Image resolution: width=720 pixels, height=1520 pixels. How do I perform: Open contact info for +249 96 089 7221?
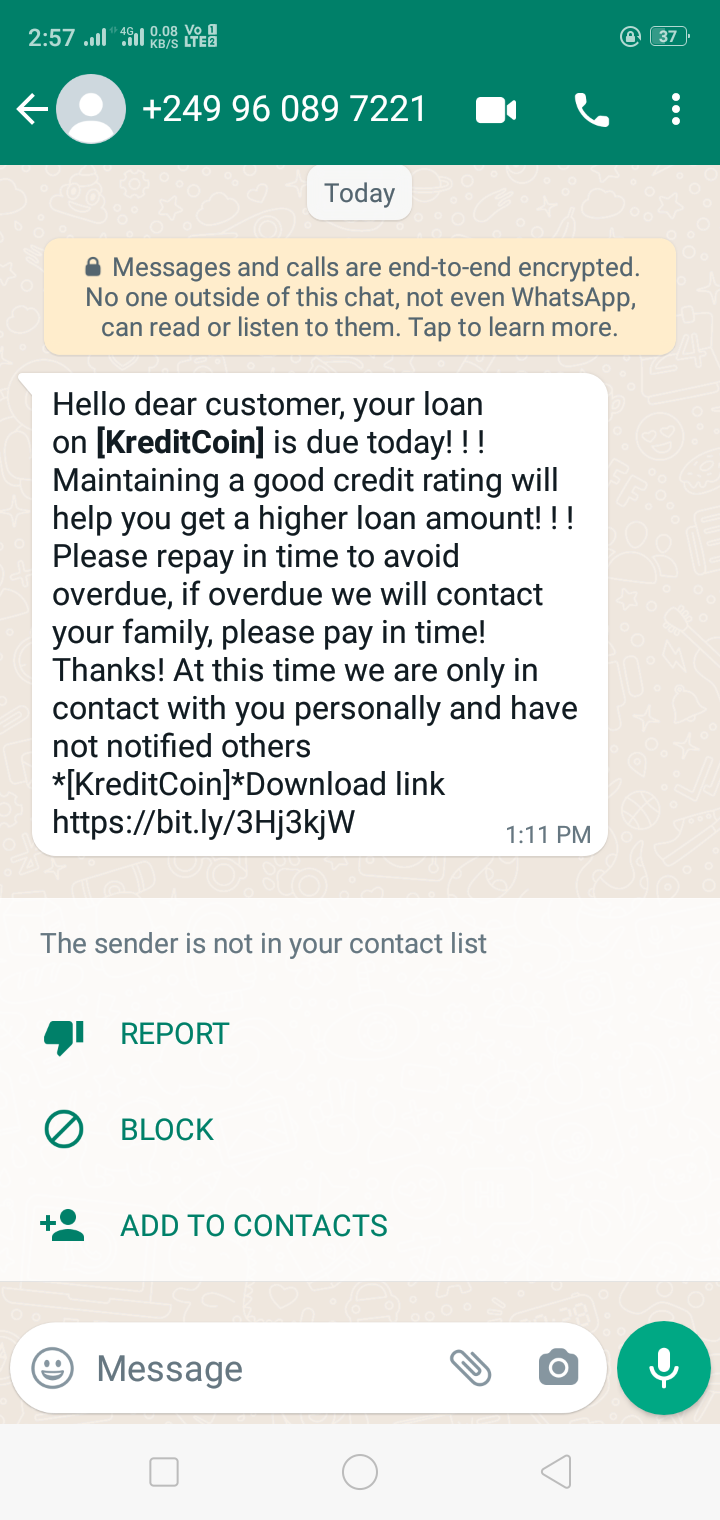(284, 109)
